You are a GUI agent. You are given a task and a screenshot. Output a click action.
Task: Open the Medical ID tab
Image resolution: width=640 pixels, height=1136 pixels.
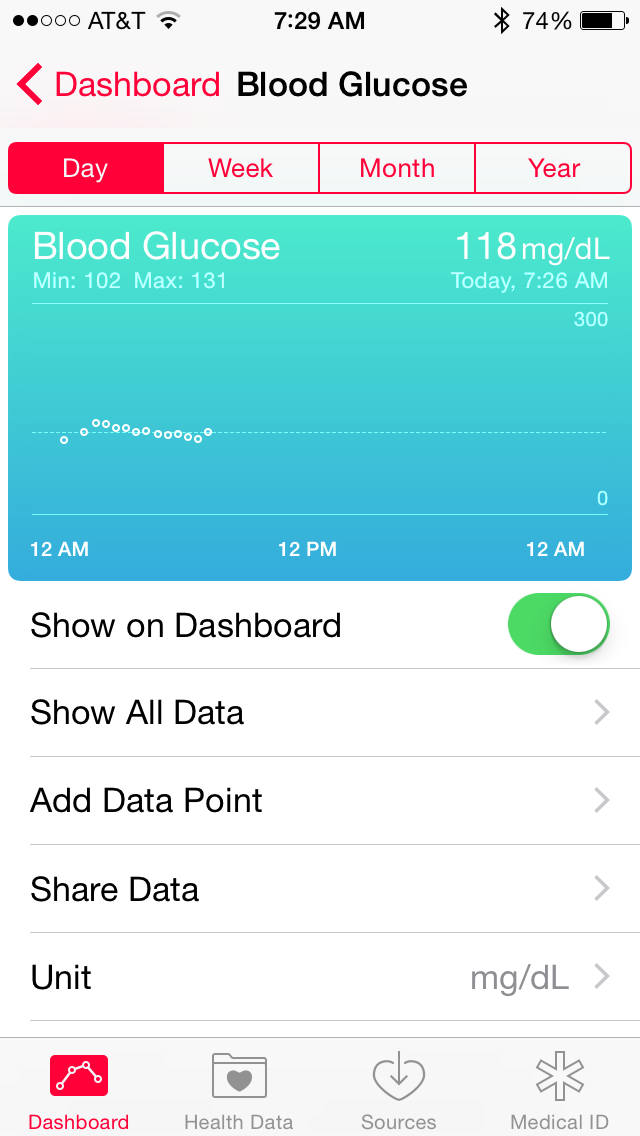click(x=559, y=1091)
